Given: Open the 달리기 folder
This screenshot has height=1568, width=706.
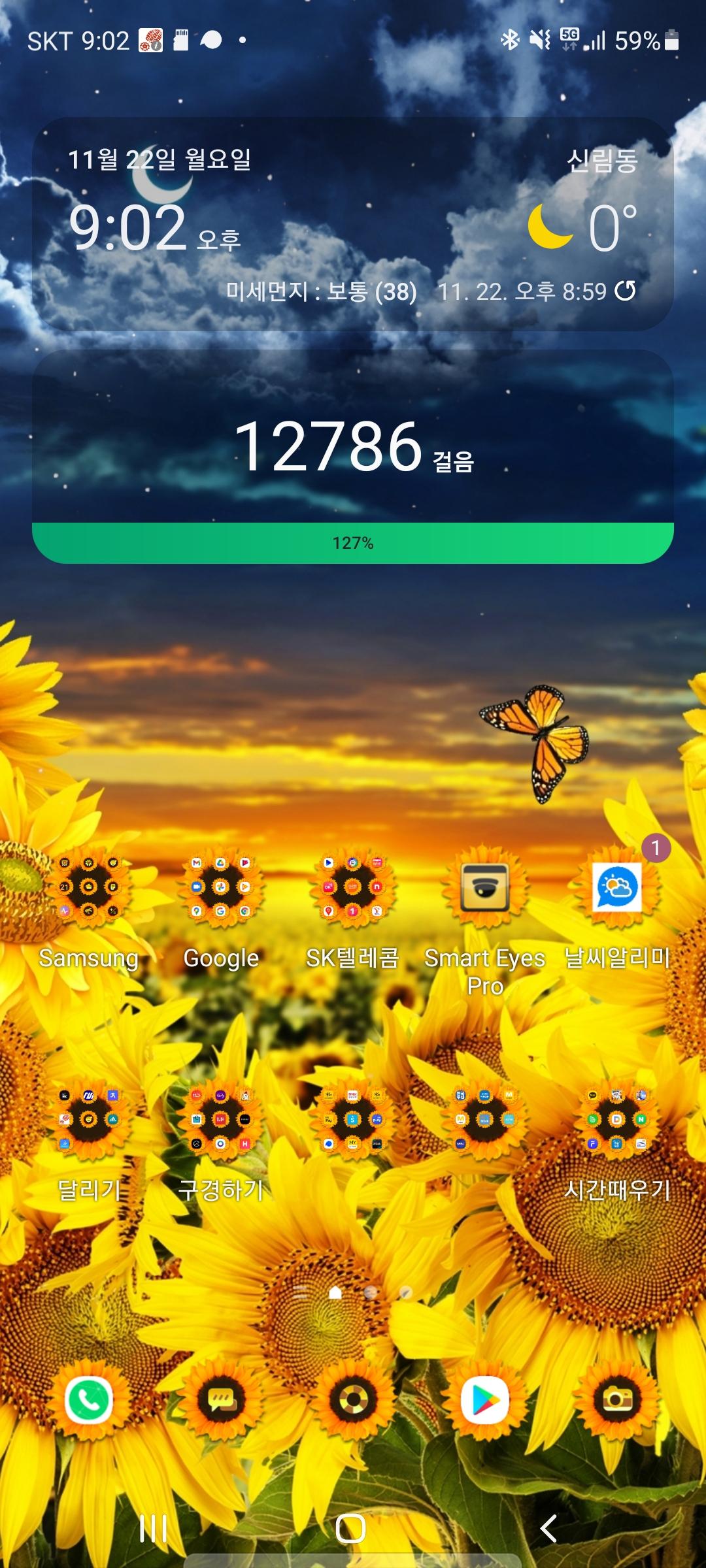Looking at the screenshot, I should (89, 1119).
